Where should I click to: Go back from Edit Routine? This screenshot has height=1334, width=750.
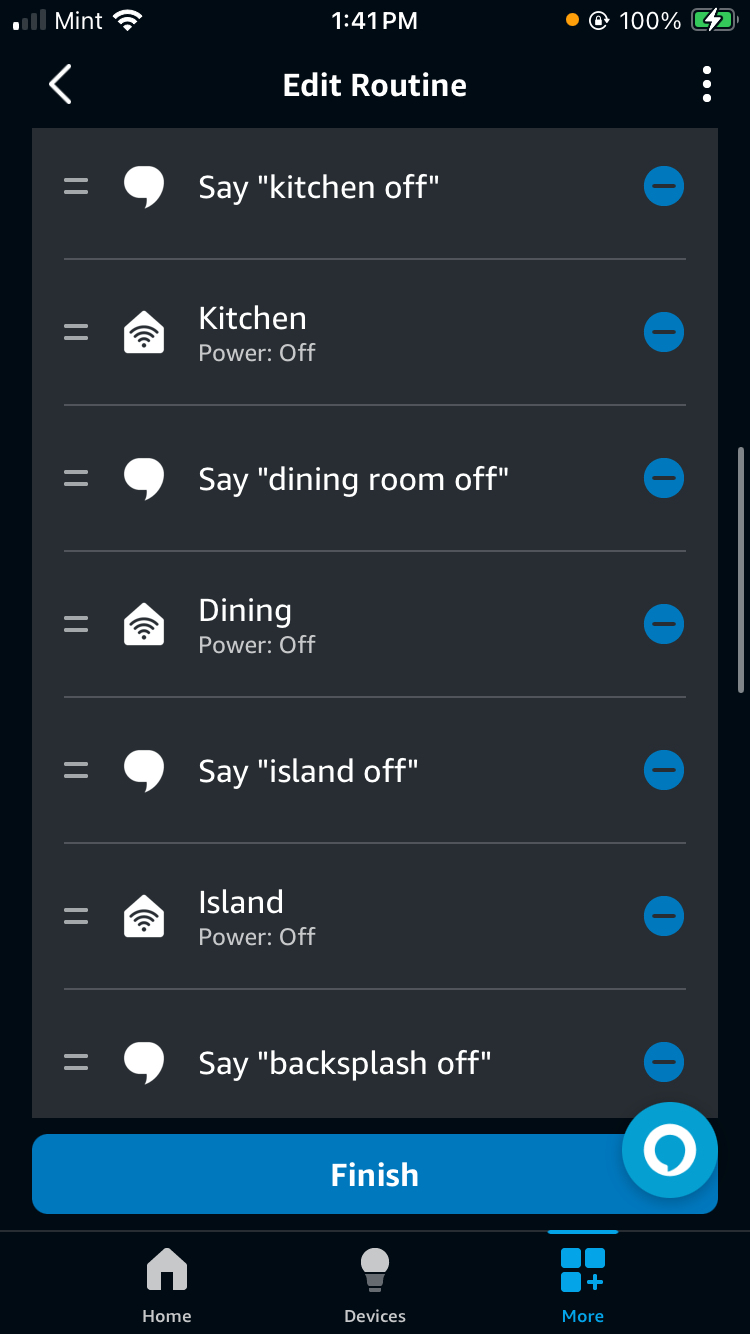61,85
